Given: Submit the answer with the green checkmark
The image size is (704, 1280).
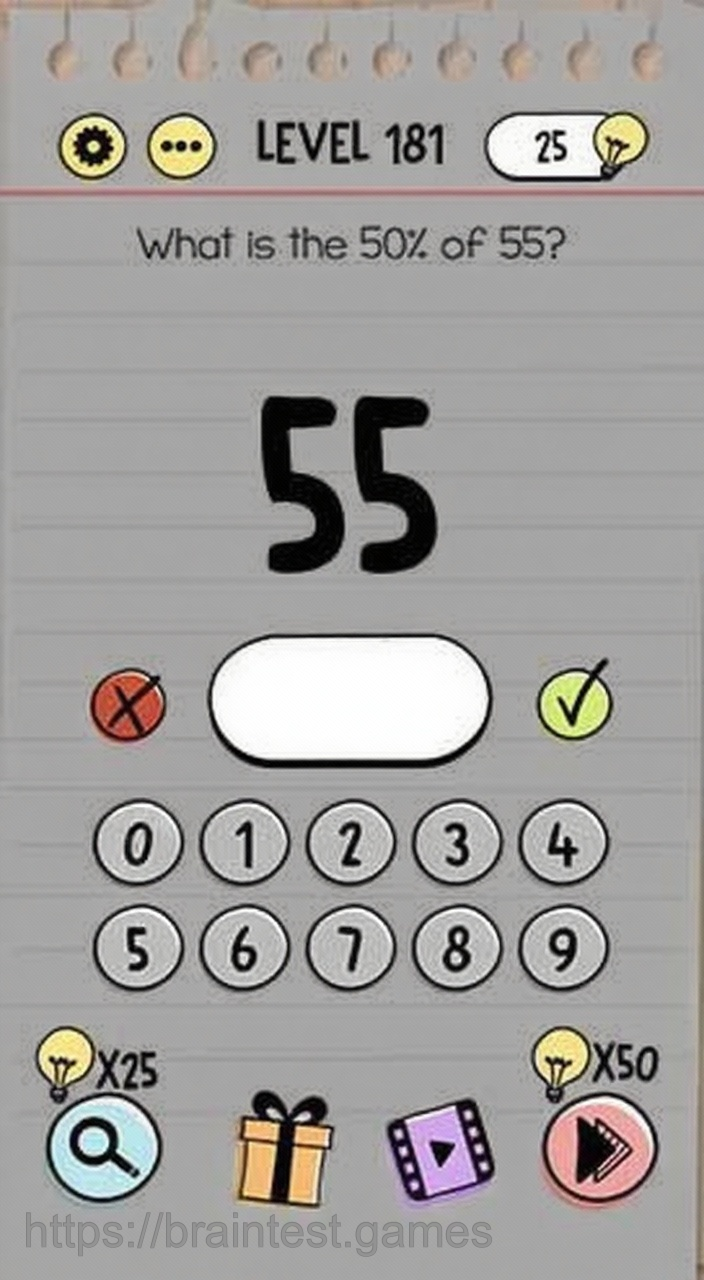Looking at the screenshot, I should [574, 704].
